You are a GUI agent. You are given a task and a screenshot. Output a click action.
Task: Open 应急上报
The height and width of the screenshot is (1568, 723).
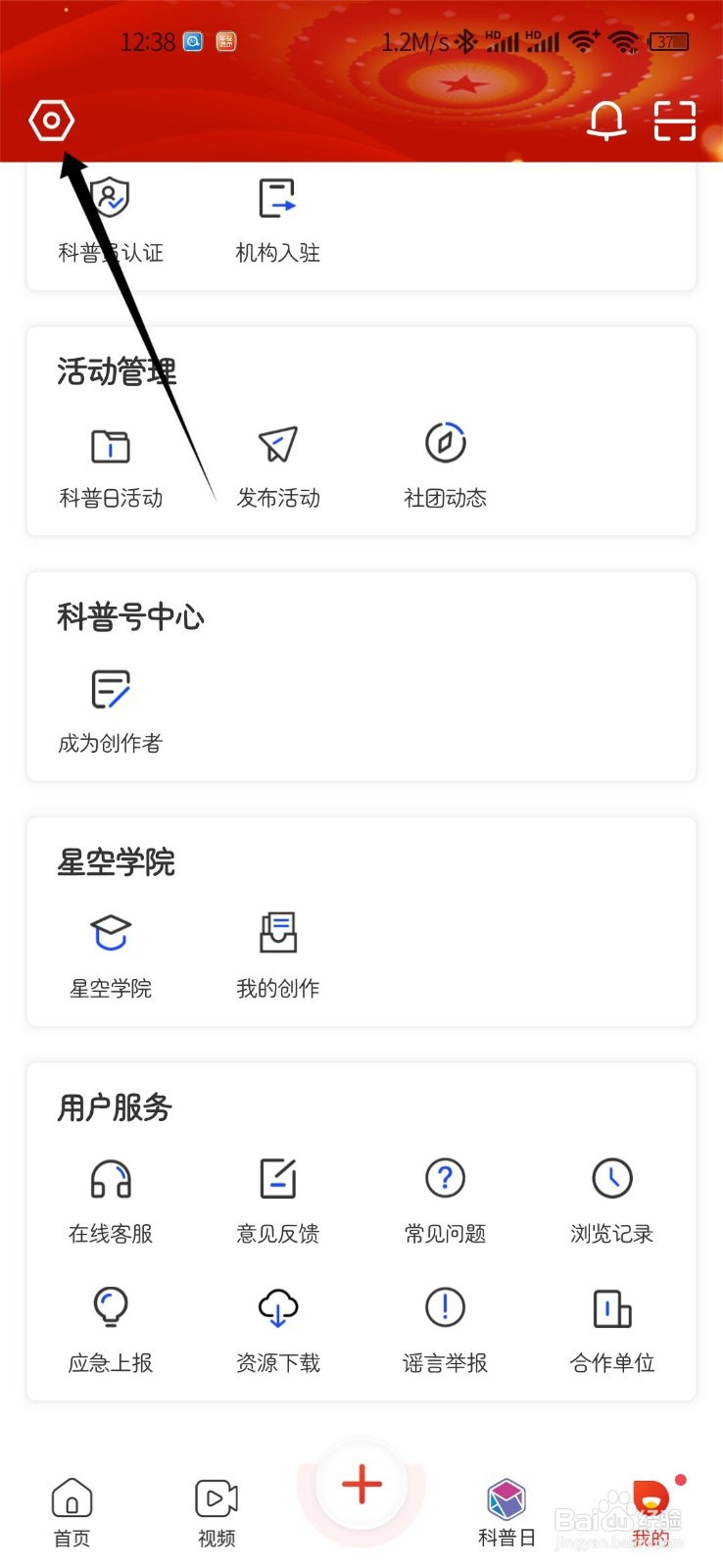point(111,1332)
